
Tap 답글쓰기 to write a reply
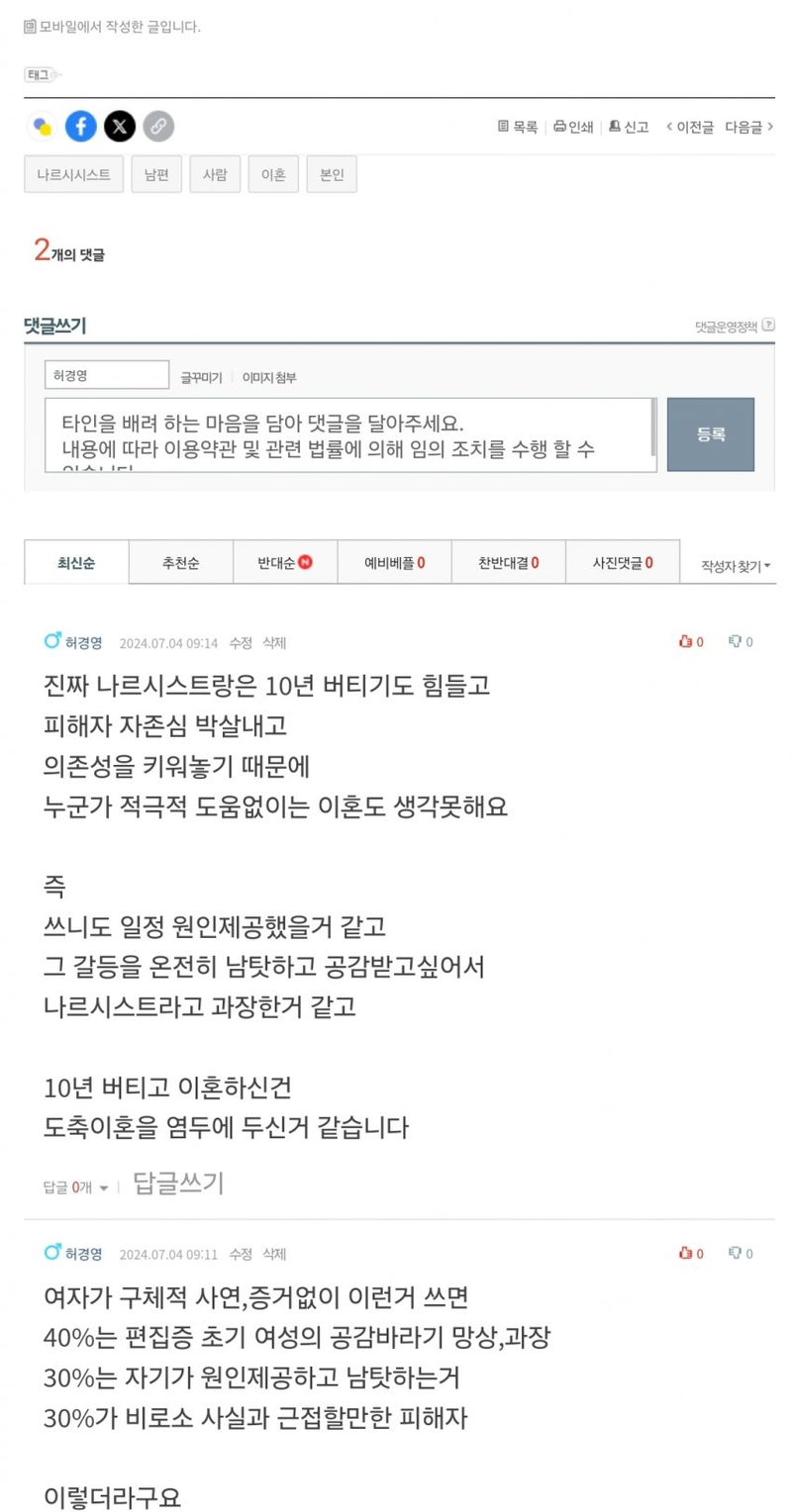tap(178, 1182)
